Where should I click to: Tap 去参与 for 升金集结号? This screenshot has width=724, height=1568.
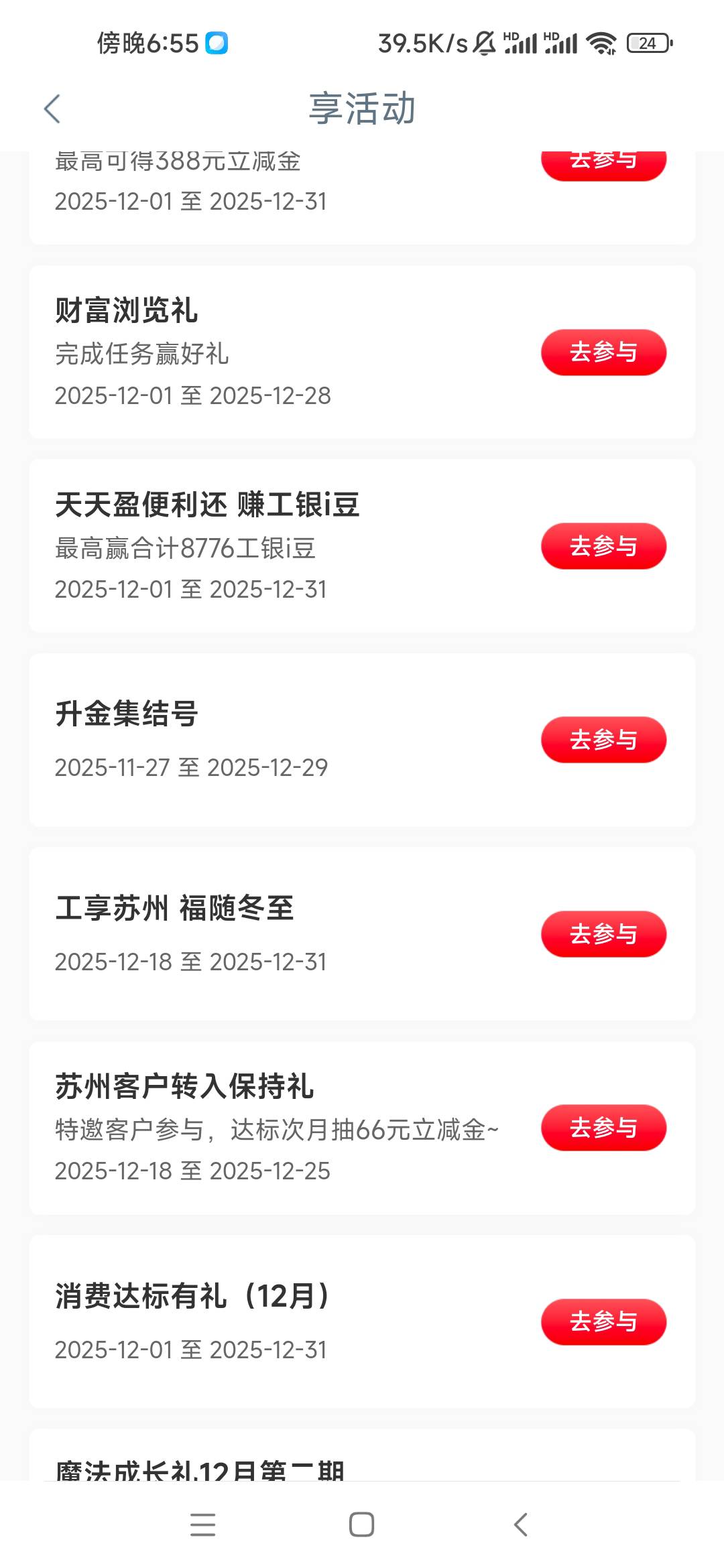(603, 740)
